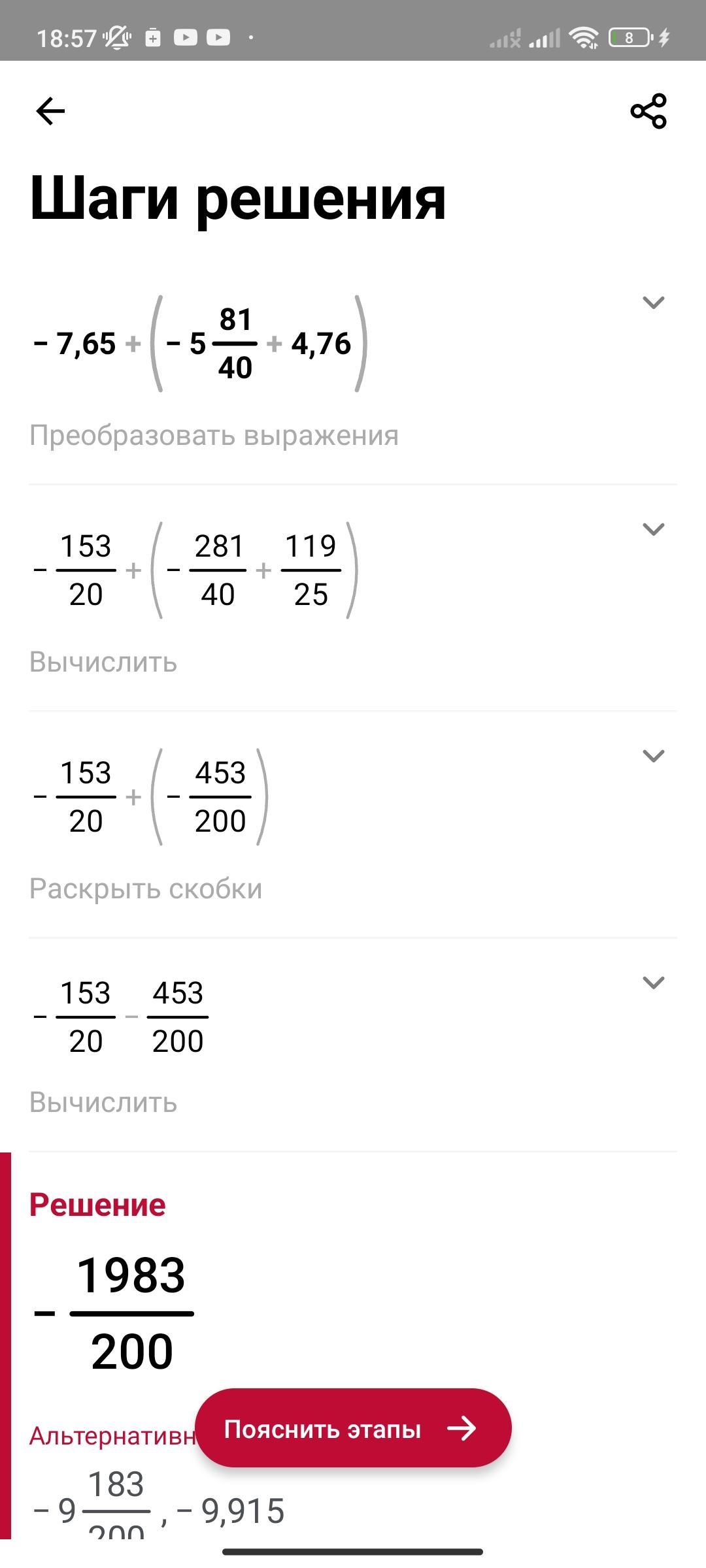Expand the last 'Вычислить' step

point(653,983)
